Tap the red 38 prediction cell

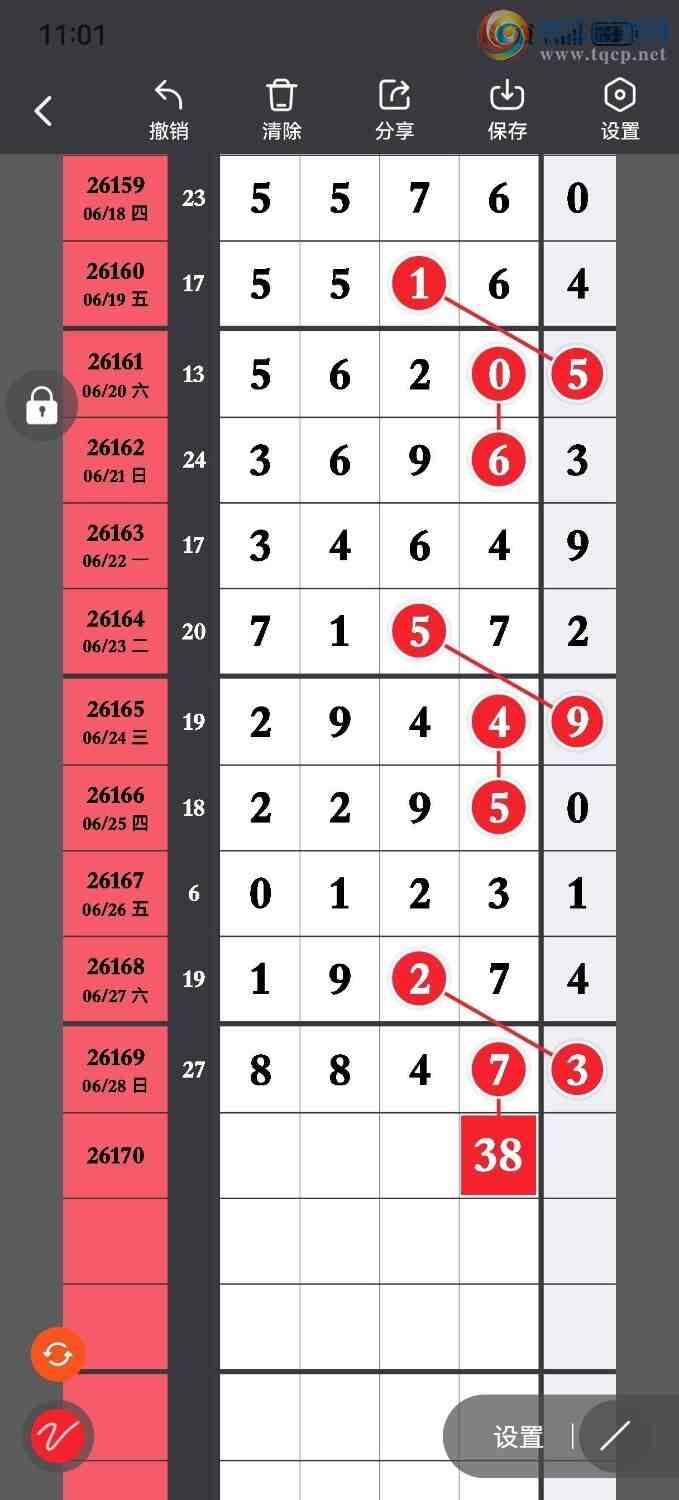498,1155
